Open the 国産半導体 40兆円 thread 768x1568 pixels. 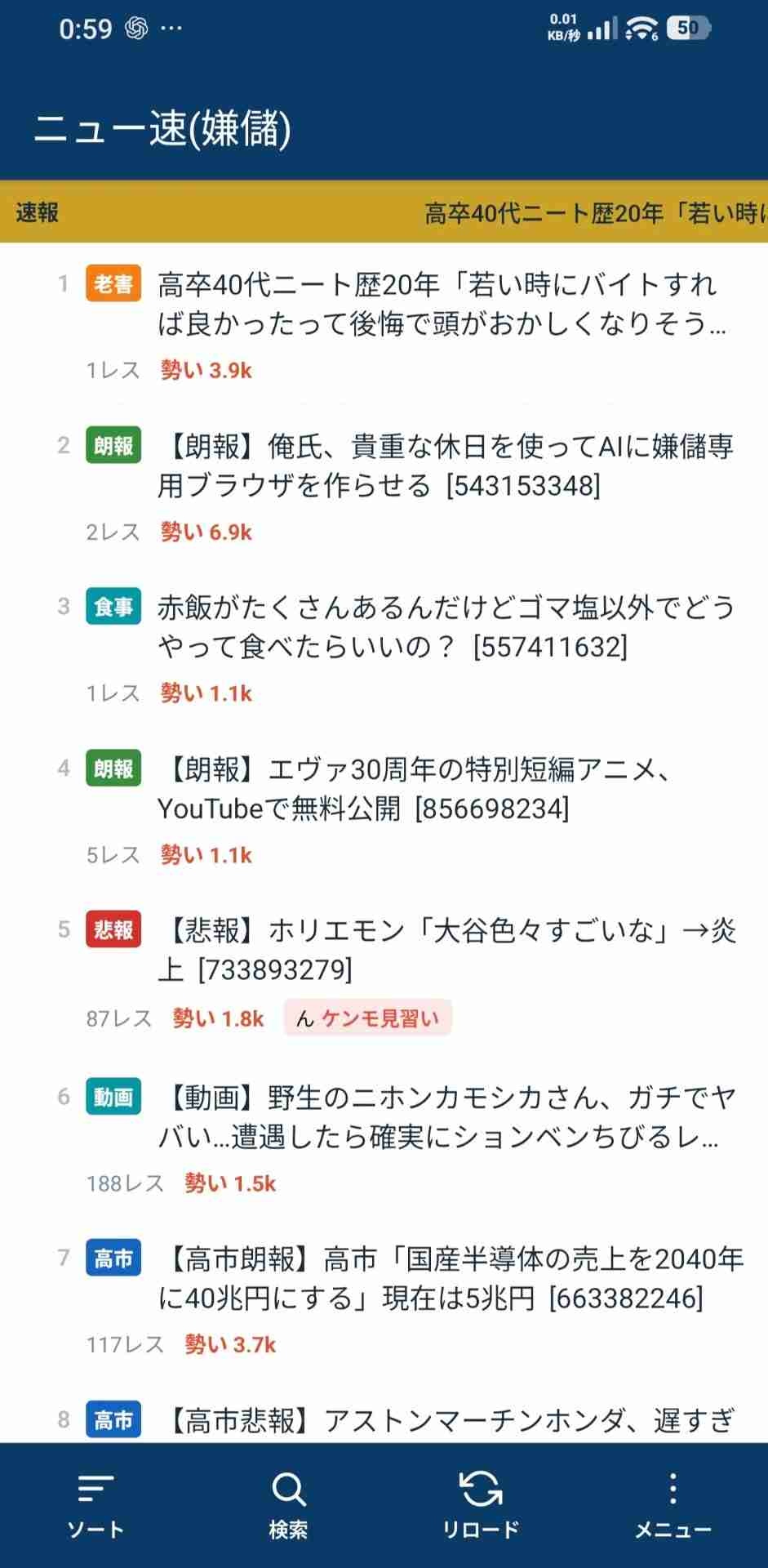[449, 1278]
